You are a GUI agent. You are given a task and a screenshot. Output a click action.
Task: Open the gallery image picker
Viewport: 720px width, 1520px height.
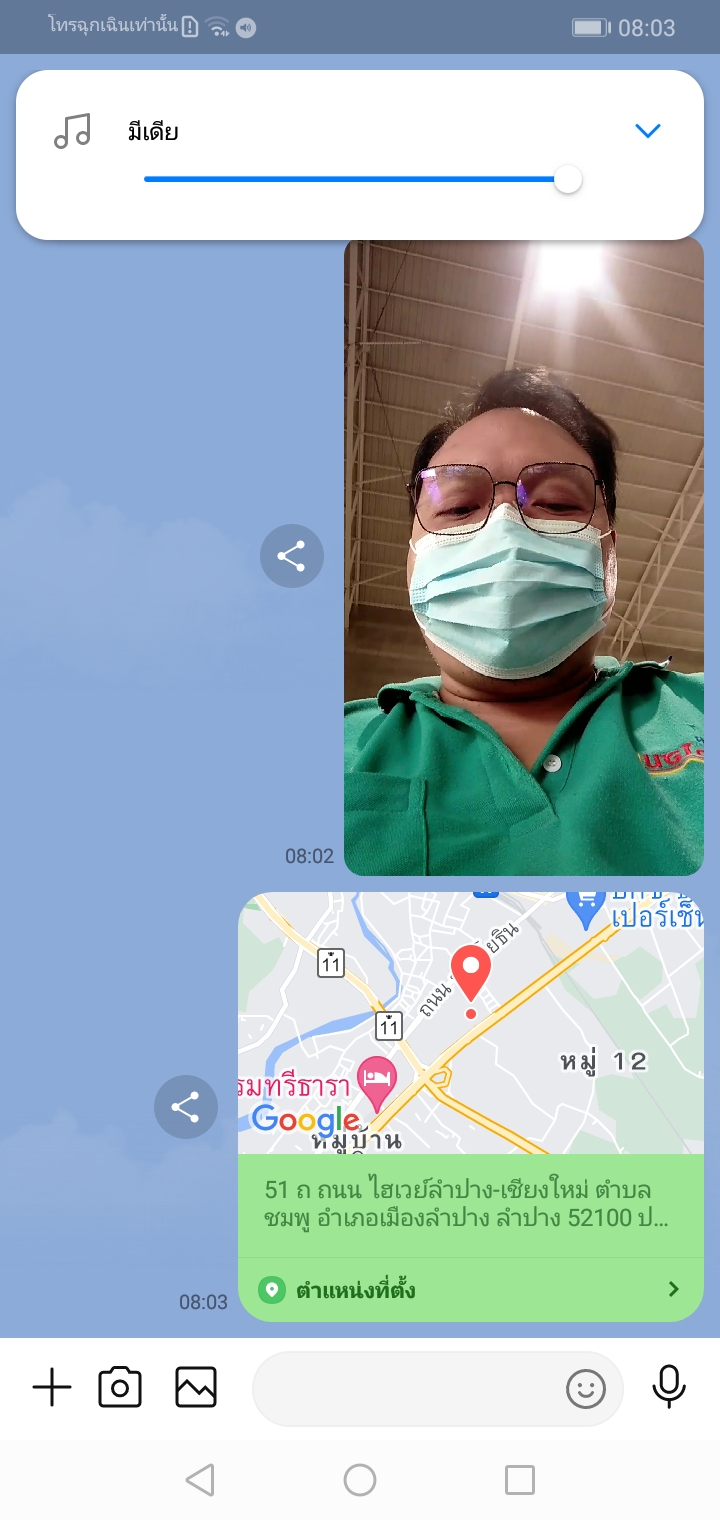pos(196,1388)
